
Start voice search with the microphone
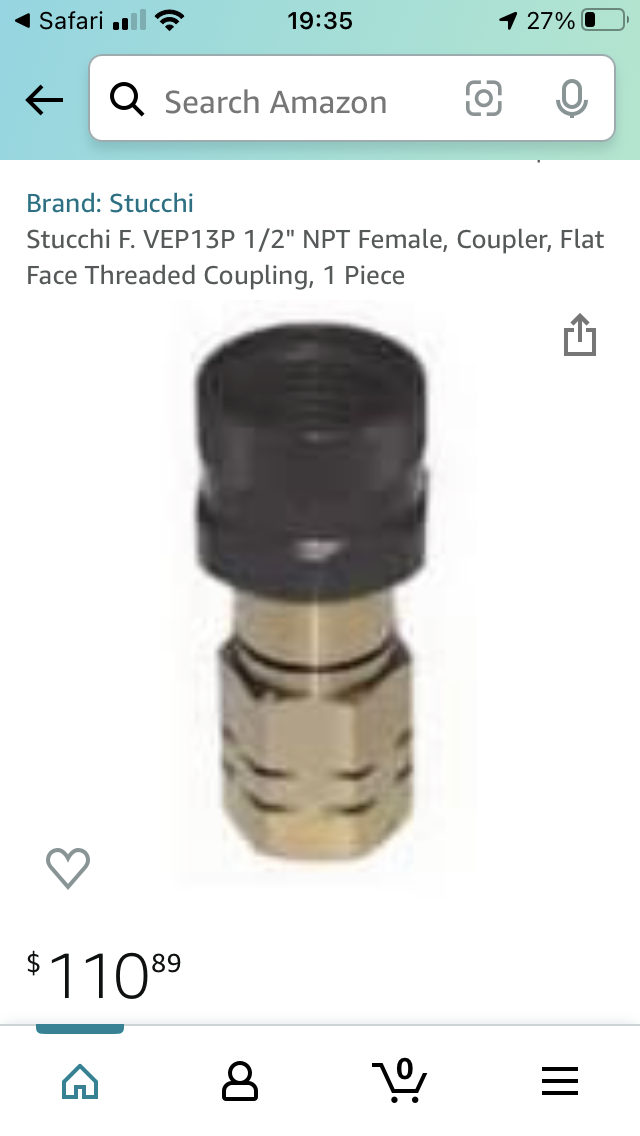point(571,99)
